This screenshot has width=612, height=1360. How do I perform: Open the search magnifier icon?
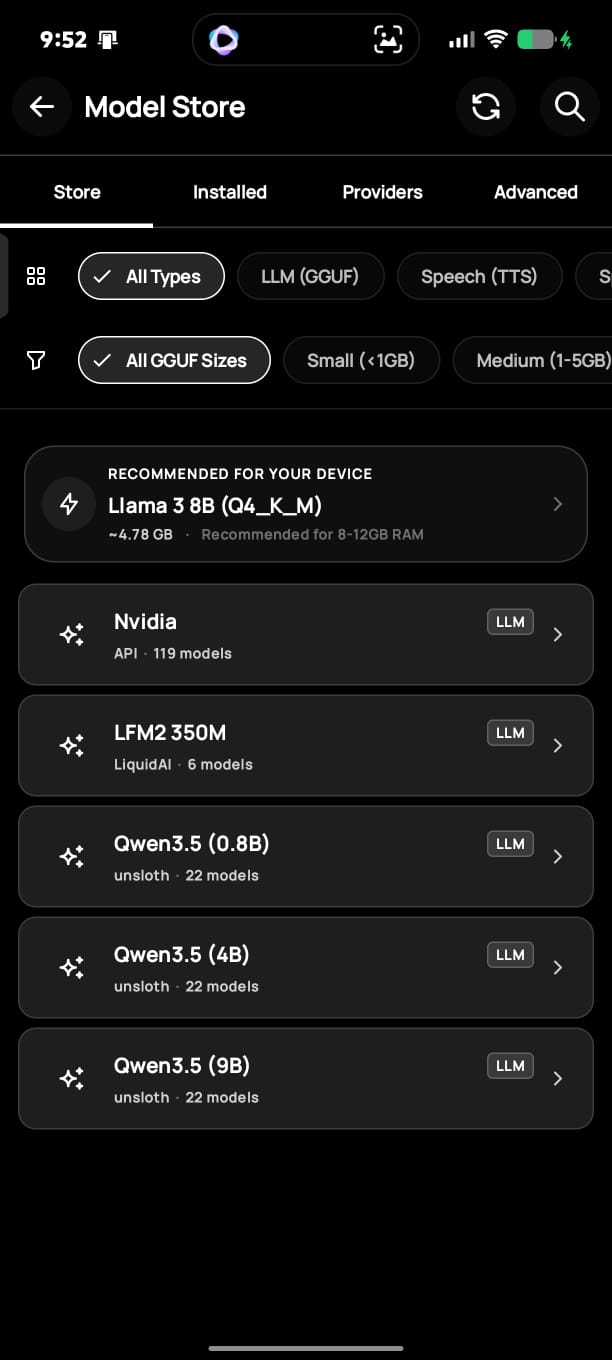(x=570, y=106)
